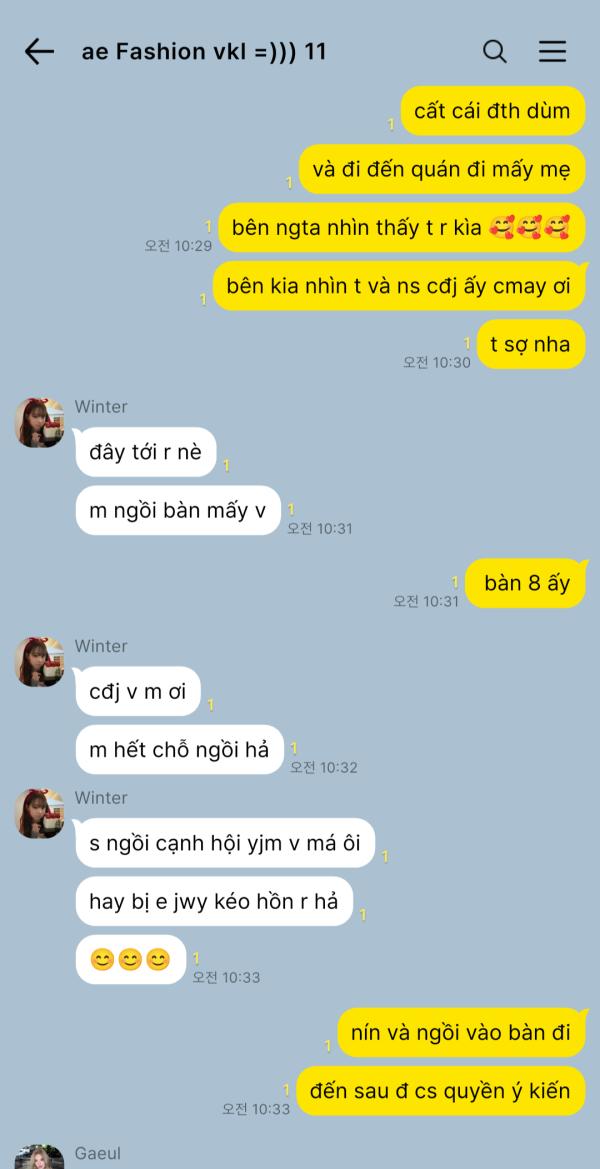Image resolution: width=600 pixels, height=1169 pixels.
Task: Open Winter's profile photo beside "đây tới r nè"
Action: point(40,422)
